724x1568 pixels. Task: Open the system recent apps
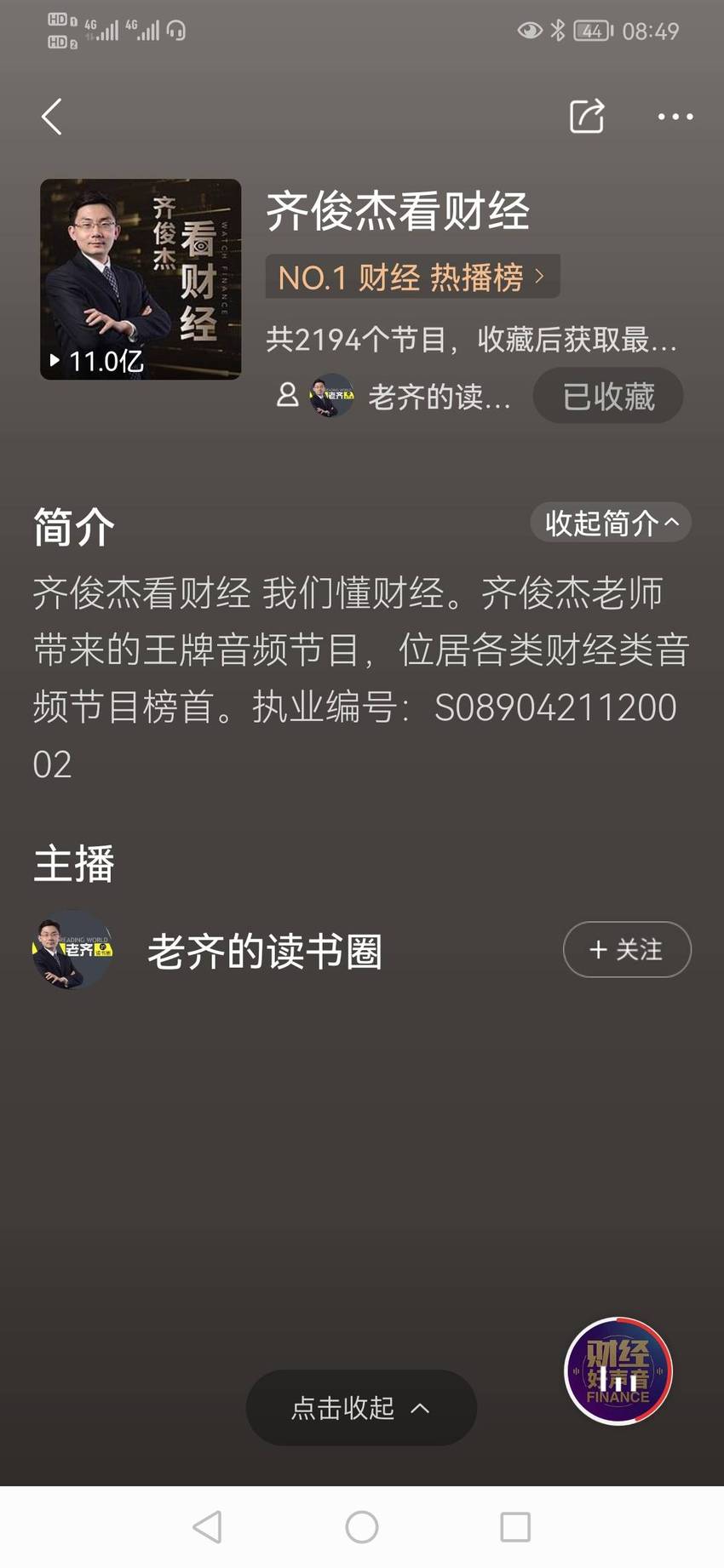click(515, 1527)
